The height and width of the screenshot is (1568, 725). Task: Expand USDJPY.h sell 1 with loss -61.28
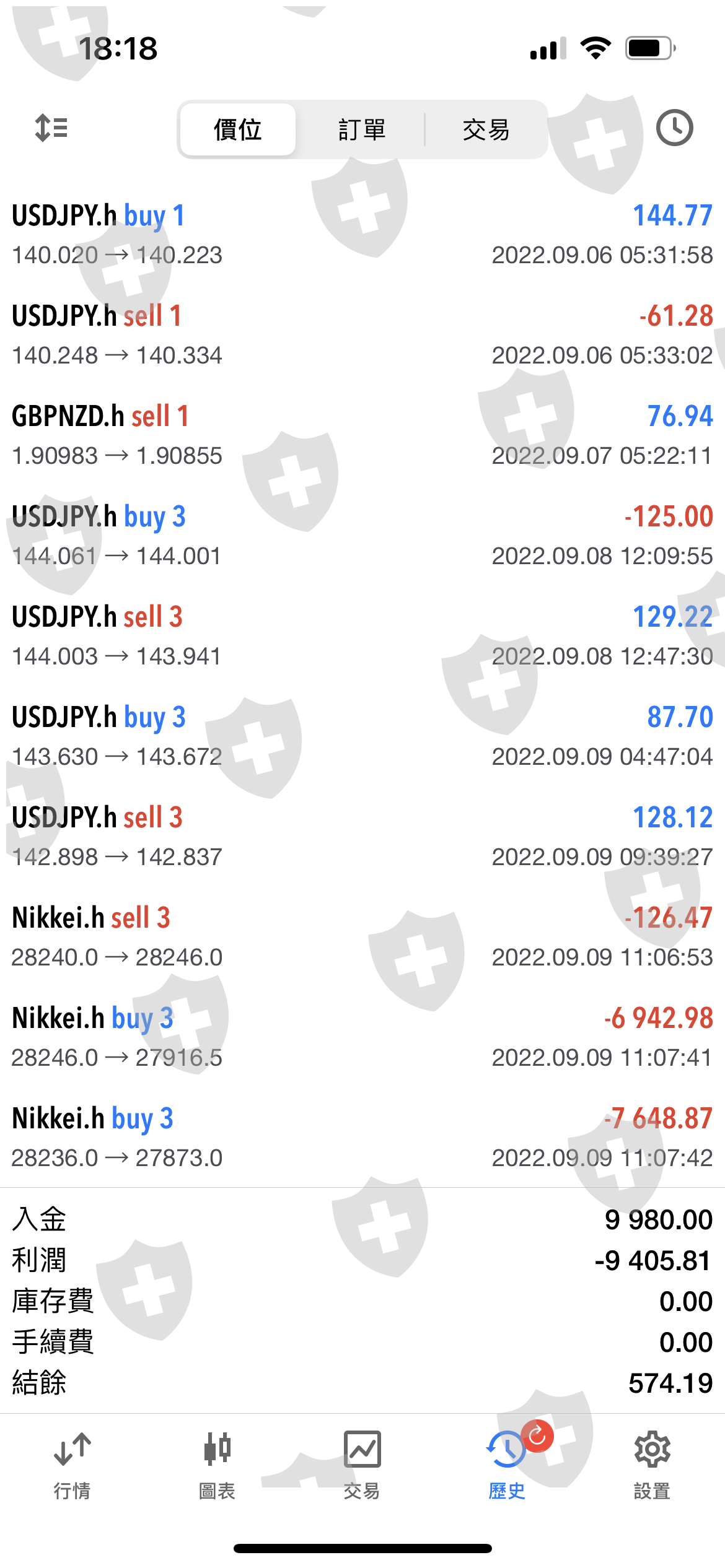(x=362, y=335)
